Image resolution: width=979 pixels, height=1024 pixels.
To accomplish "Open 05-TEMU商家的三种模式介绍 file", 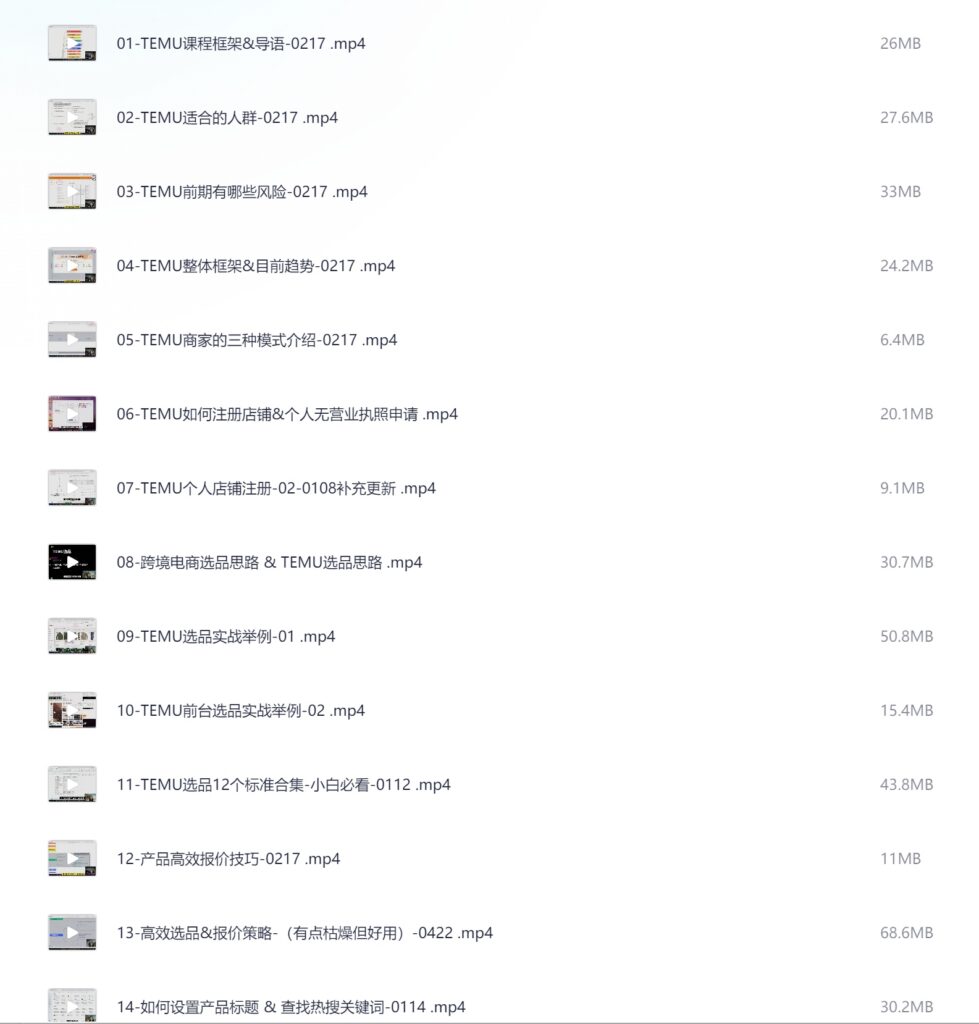I will (x=256, y=340).
